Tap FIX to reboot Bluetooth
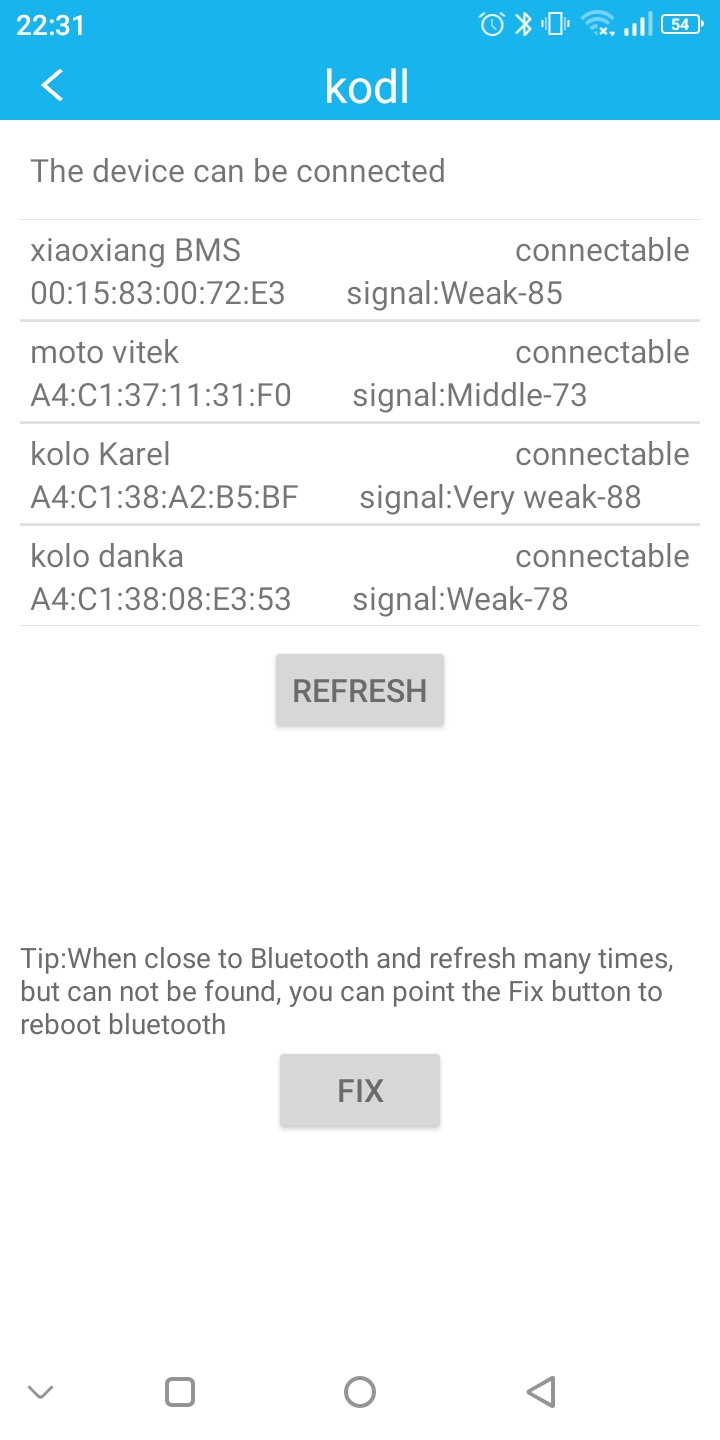The height and width of the screenshot is (1440, 720). point(360,1090)
